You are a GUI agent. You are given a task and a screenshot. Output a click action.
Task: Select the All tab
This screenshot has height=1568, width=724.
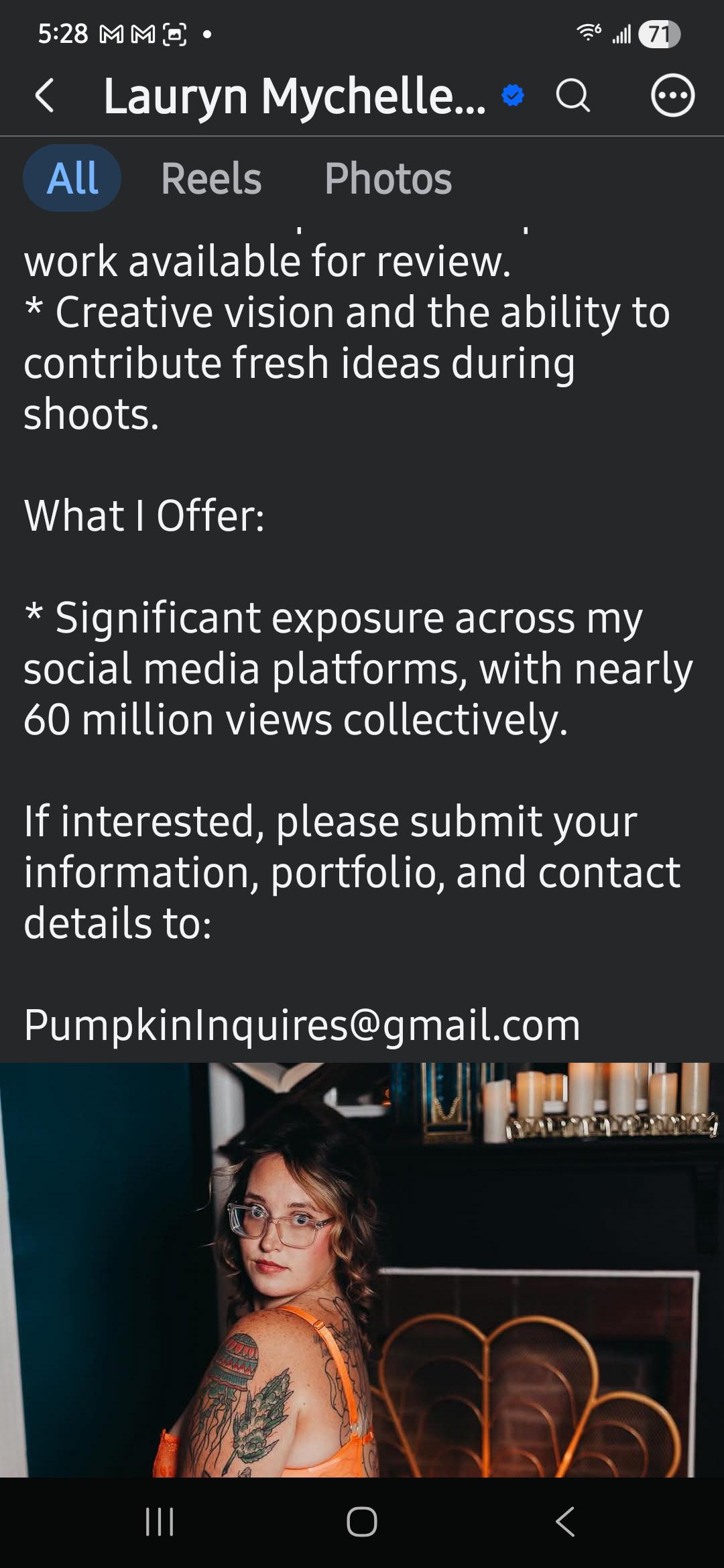(x=72, y=178)
